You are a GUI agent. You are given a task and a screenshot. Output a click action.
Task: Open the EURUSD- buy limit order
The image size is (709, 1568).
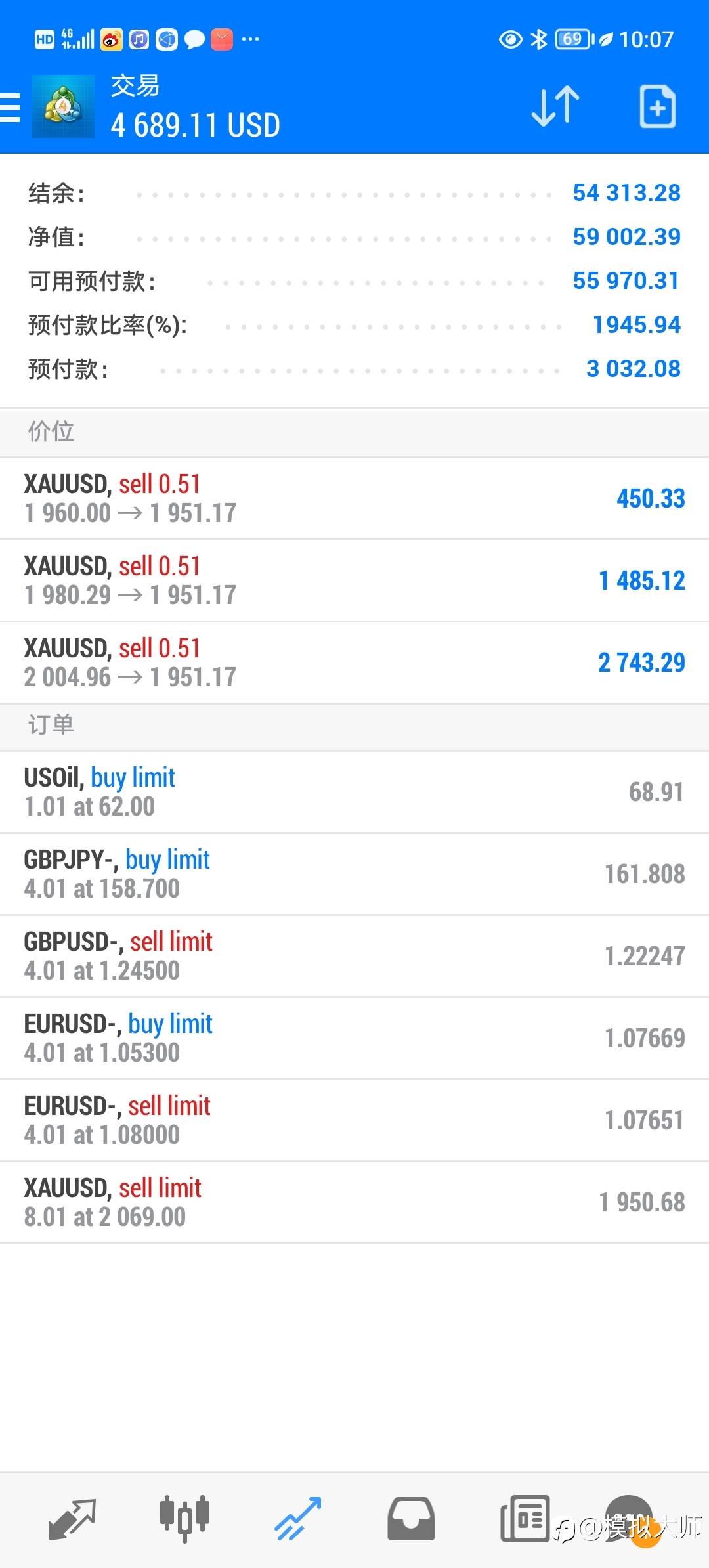(x=354, y=1038)
